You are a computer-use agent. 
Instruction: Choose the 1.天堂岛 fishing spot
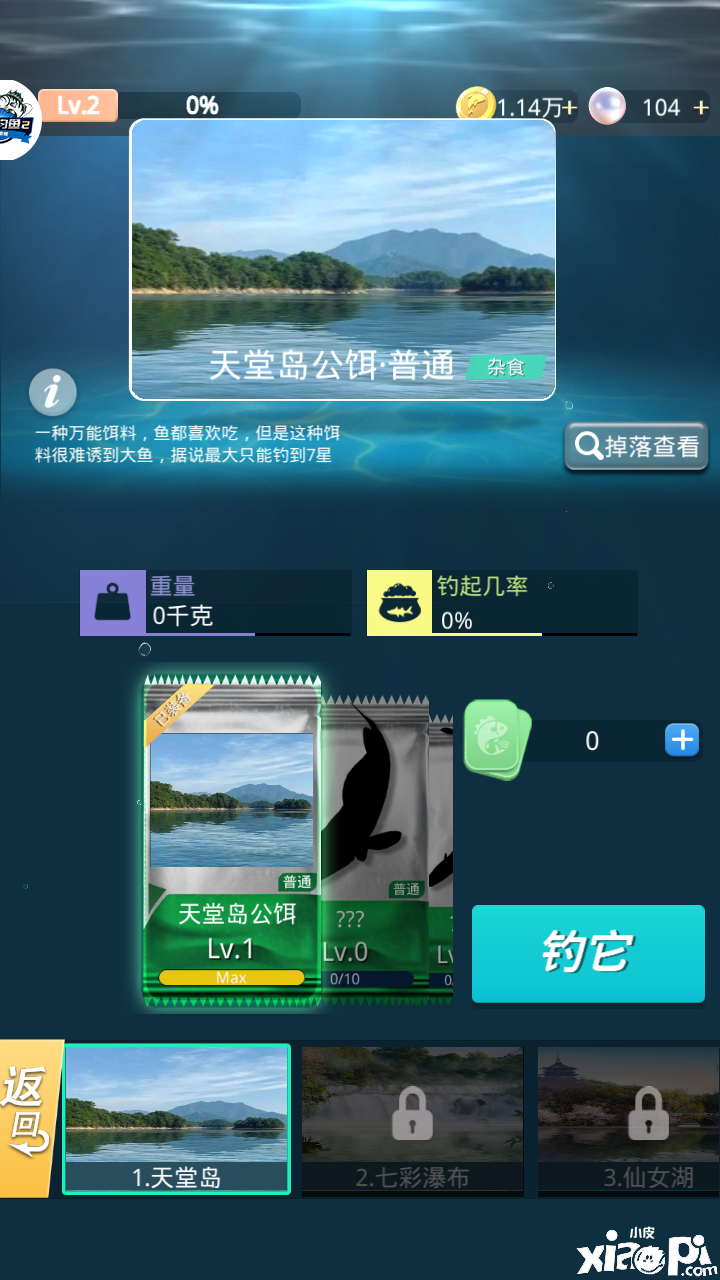pyautogui.click(x=177, y=1118)
